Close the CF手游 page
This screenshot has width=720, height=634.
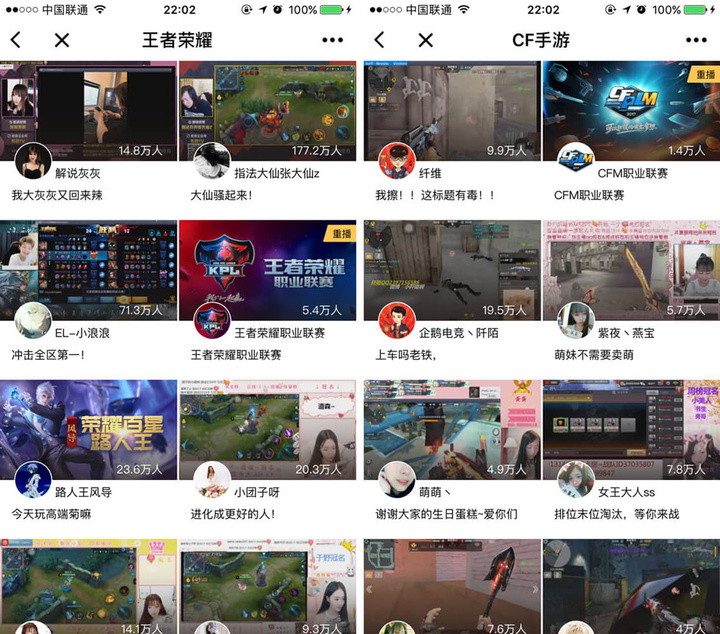coord(425,40)
